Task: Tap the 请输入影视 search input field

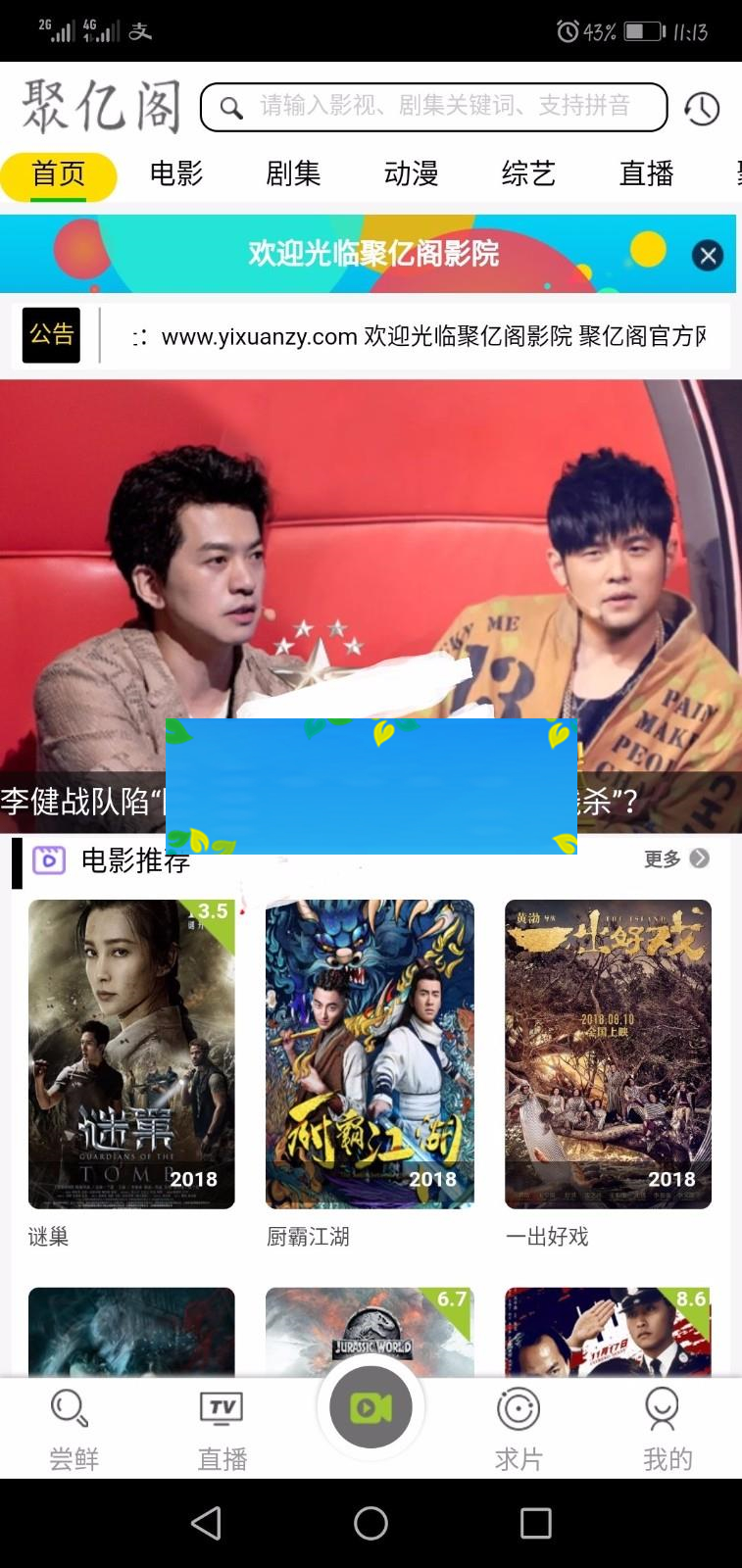Action: pos(441,107)
